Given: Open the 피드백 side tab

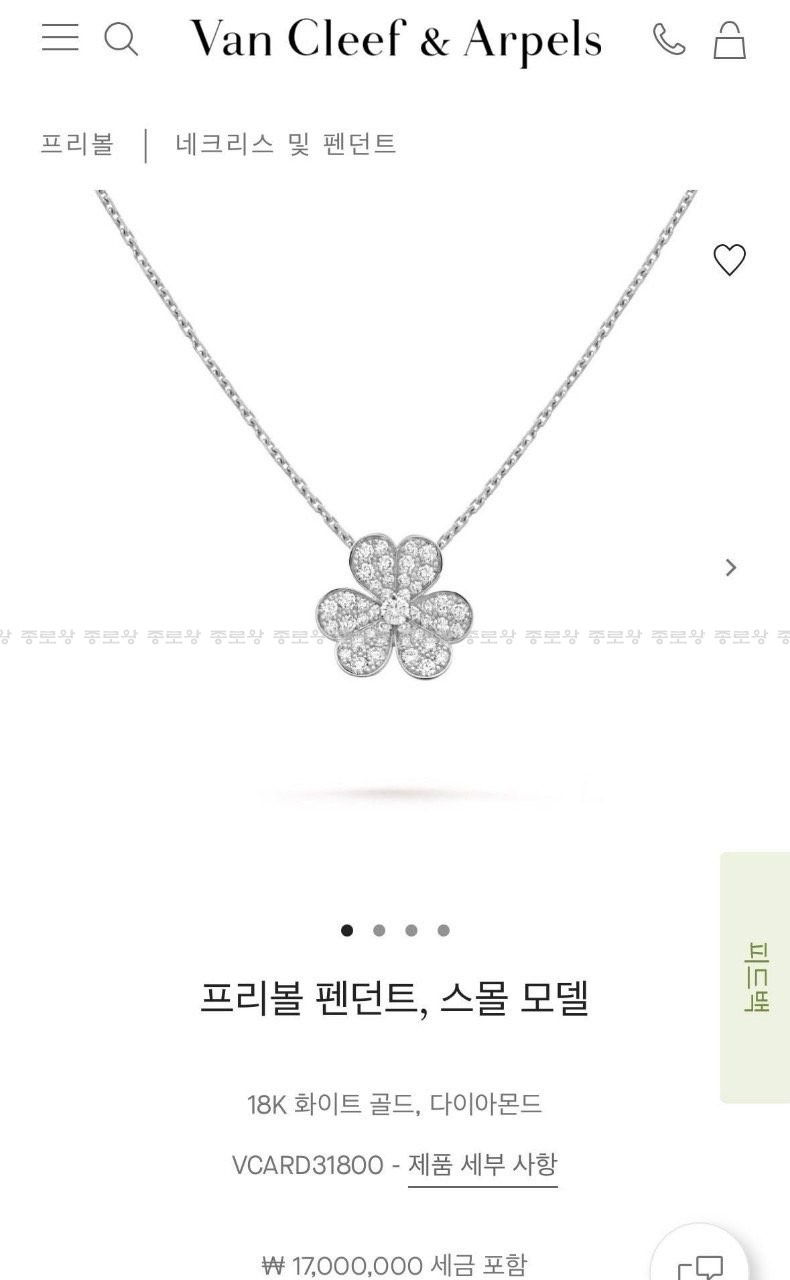Looking at the screenshot, I should (756, 977).
